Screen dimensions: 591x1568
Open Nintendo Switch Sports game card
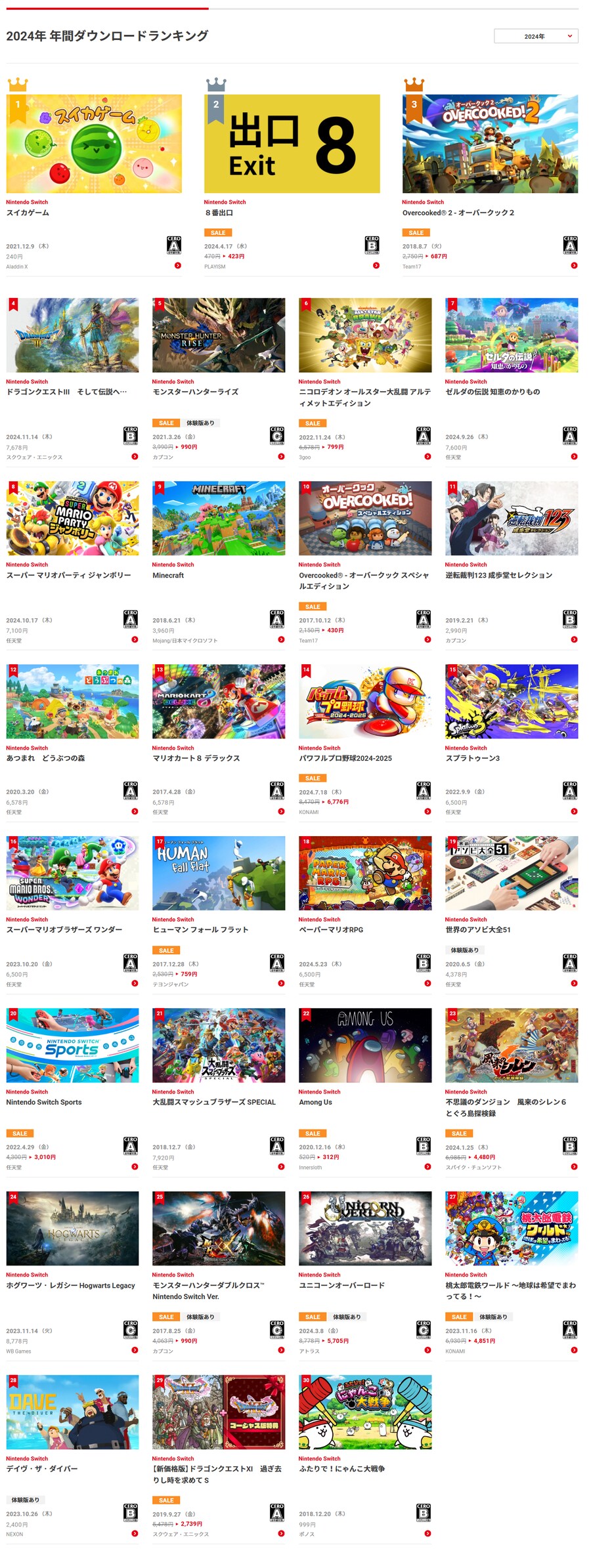click(x=72, y=1046)
